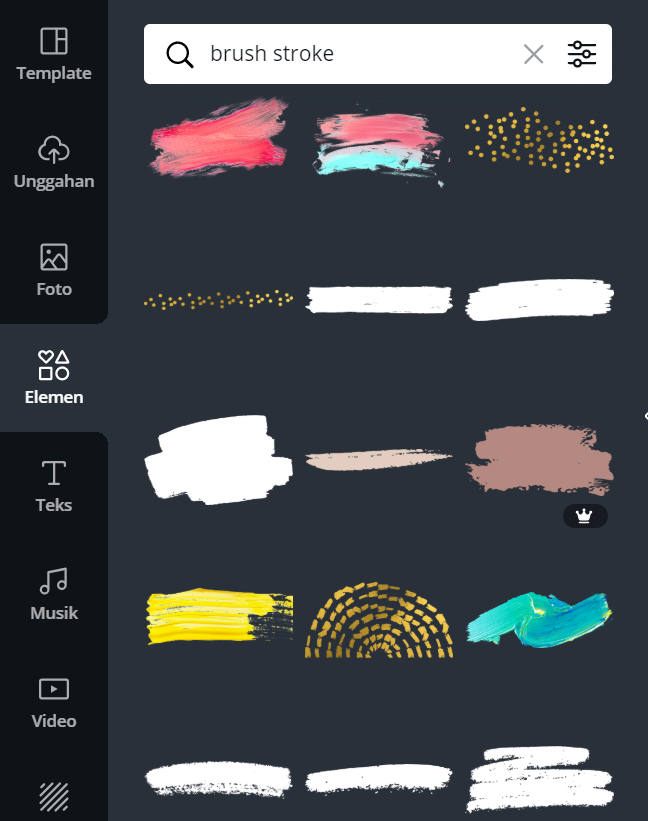Choose the gold dashed rainbow arch element
This screenshot has width=648, height=821.
(378, 620)
